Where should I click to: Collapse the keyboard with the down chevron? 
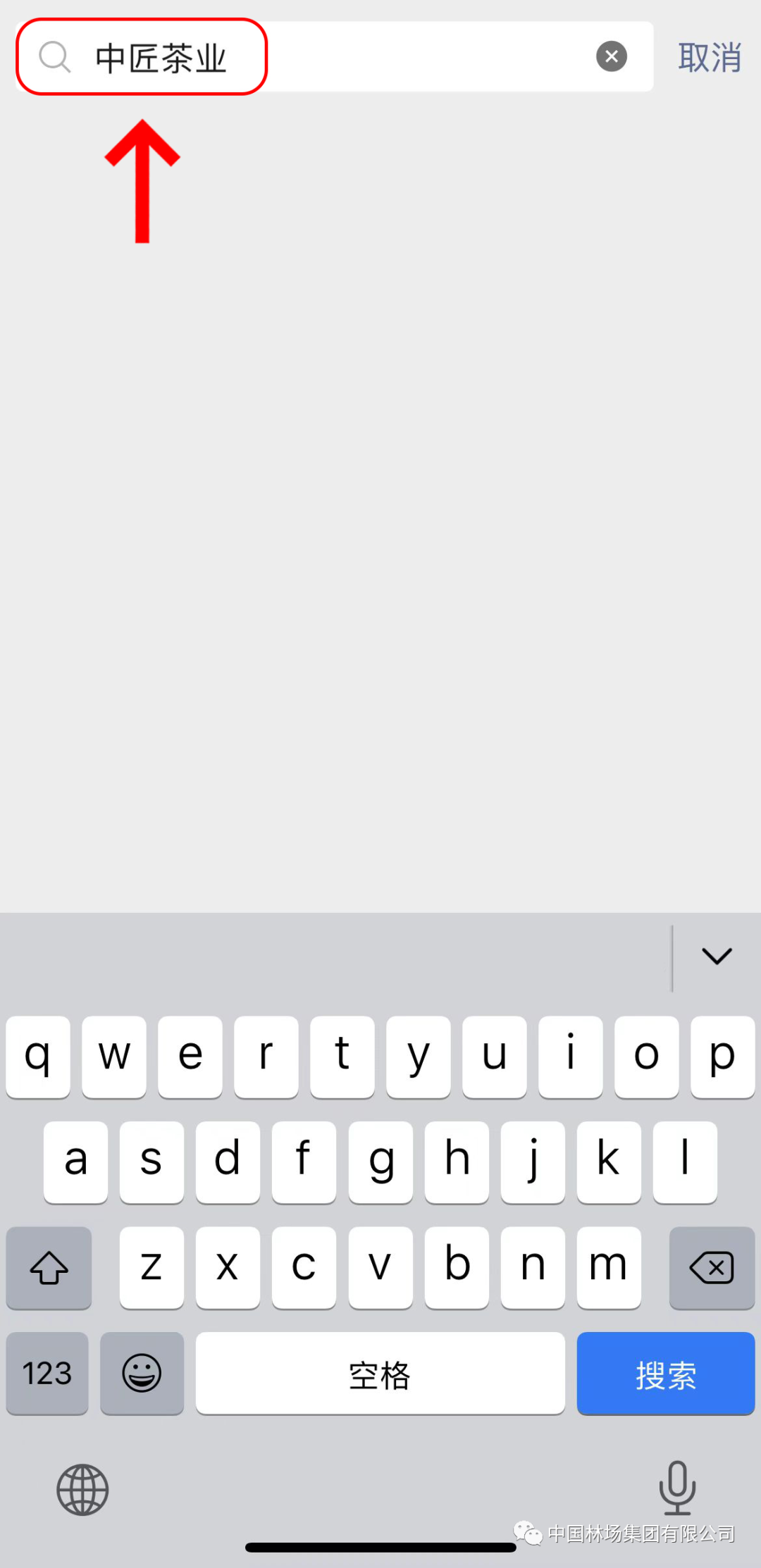click(x=717, y=956)
